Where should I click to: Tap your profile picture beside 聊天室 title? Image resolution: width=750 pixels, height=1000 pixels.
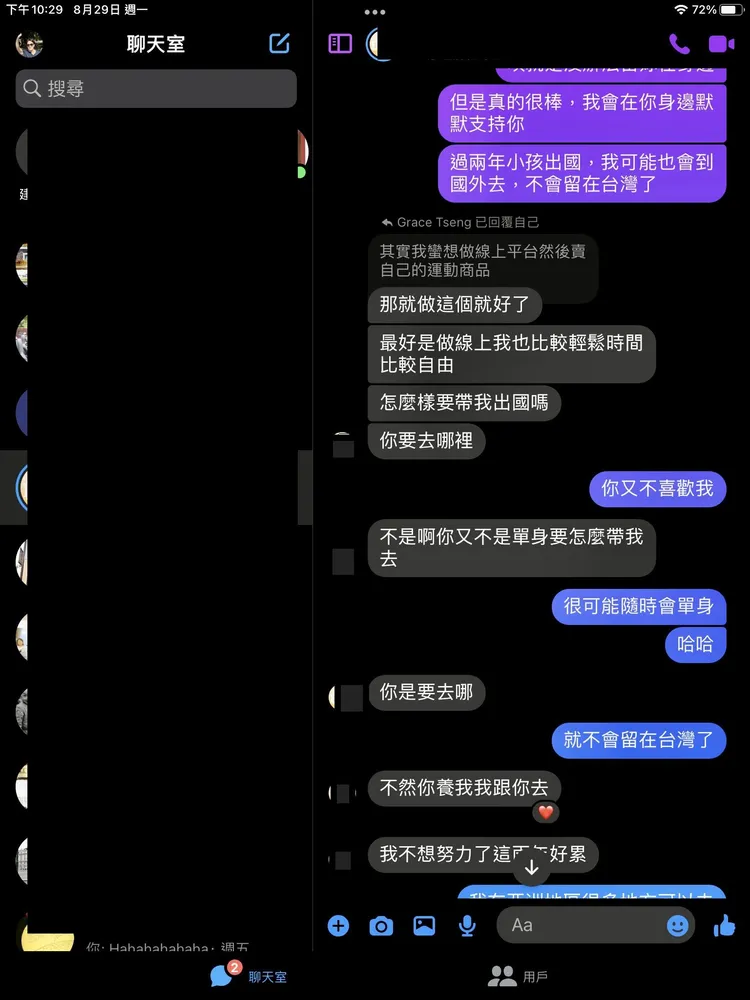click(29, 43)
